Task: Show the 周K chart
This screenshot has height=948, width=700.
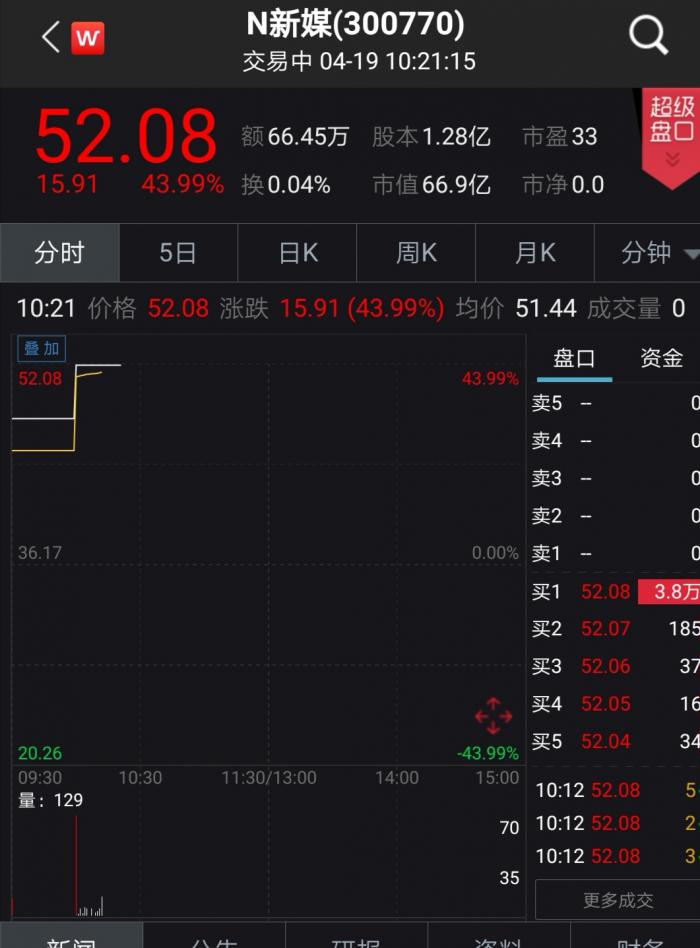Action: 416,253
